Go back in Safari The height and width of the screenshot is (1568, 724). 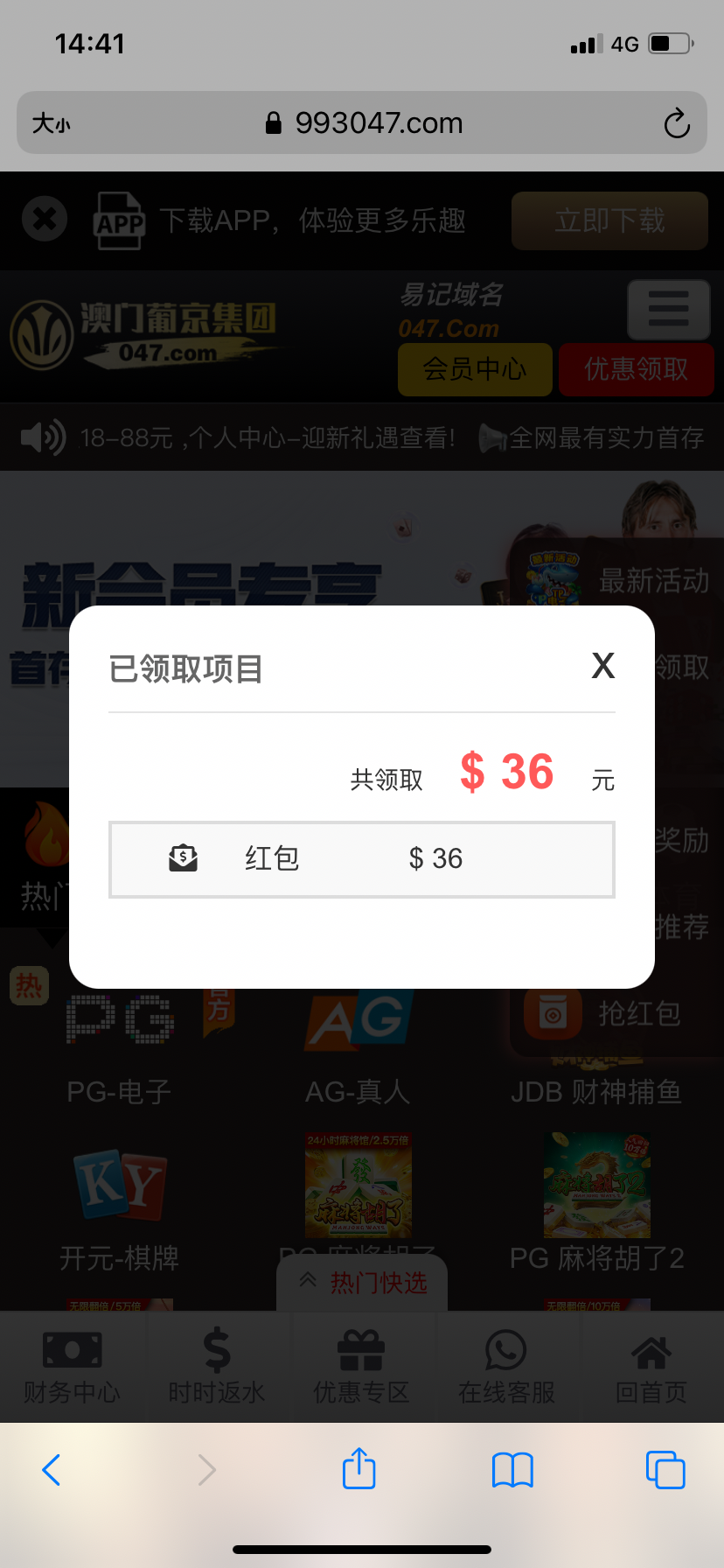pos(52,1470)
